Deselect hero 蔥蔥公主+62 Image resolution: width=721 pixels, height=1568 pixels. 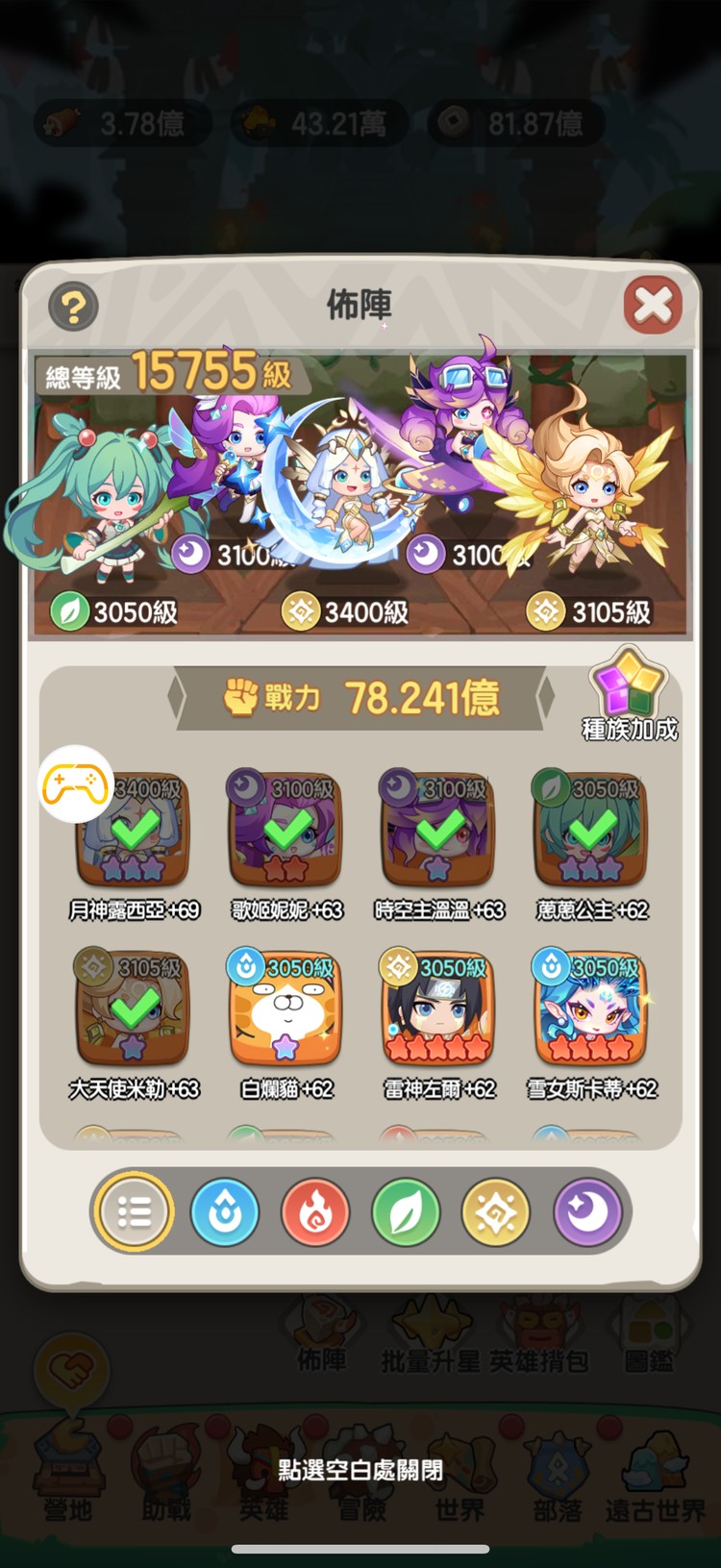(x=592, y=831)
